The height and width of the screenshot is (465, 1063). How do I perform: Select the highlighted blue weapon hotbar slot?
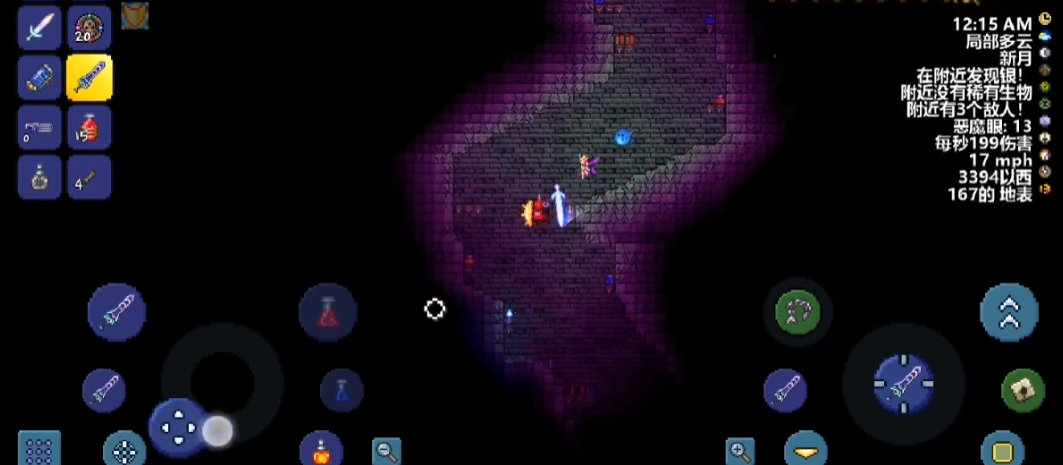89,77
